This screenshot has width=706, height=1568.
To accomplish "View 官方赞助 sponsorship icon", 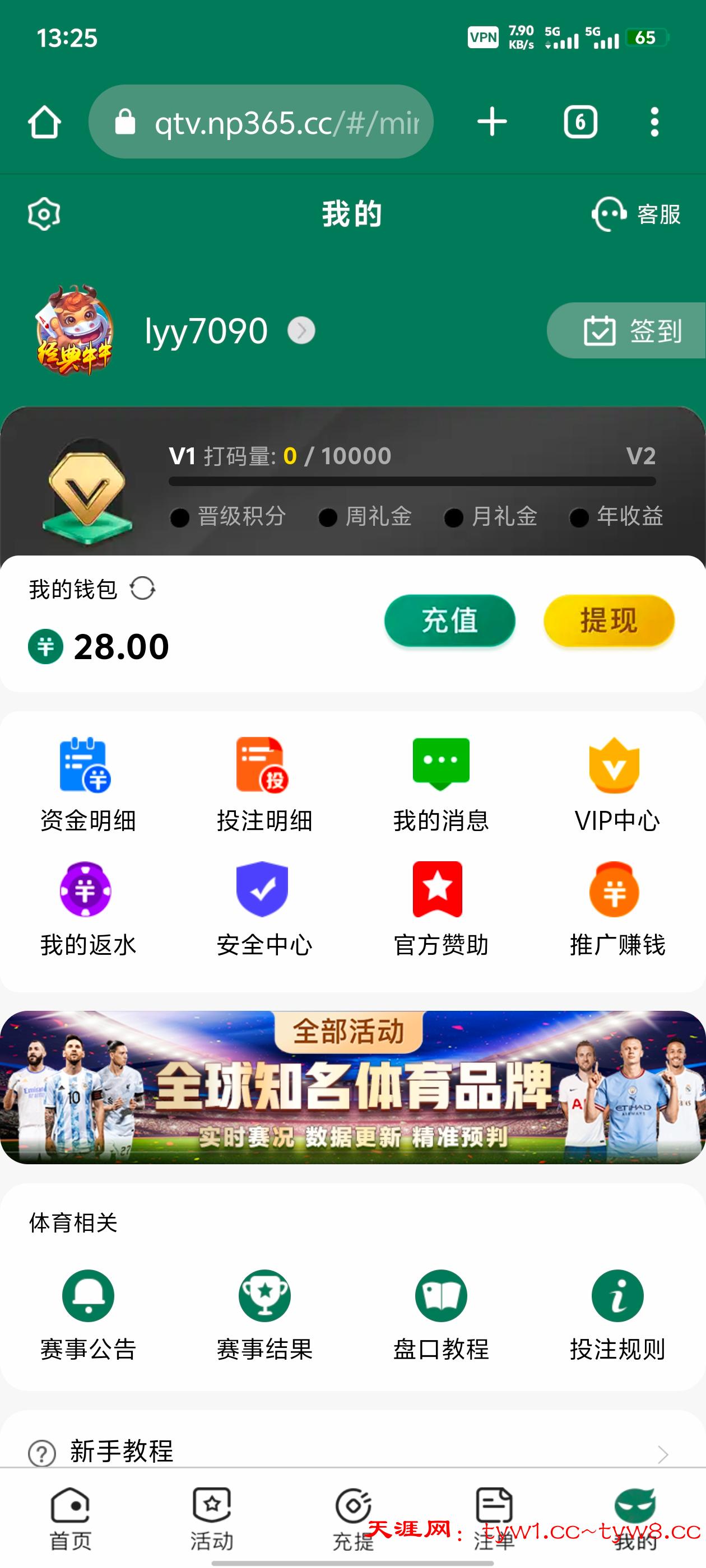I will click(x=440, y=910).
